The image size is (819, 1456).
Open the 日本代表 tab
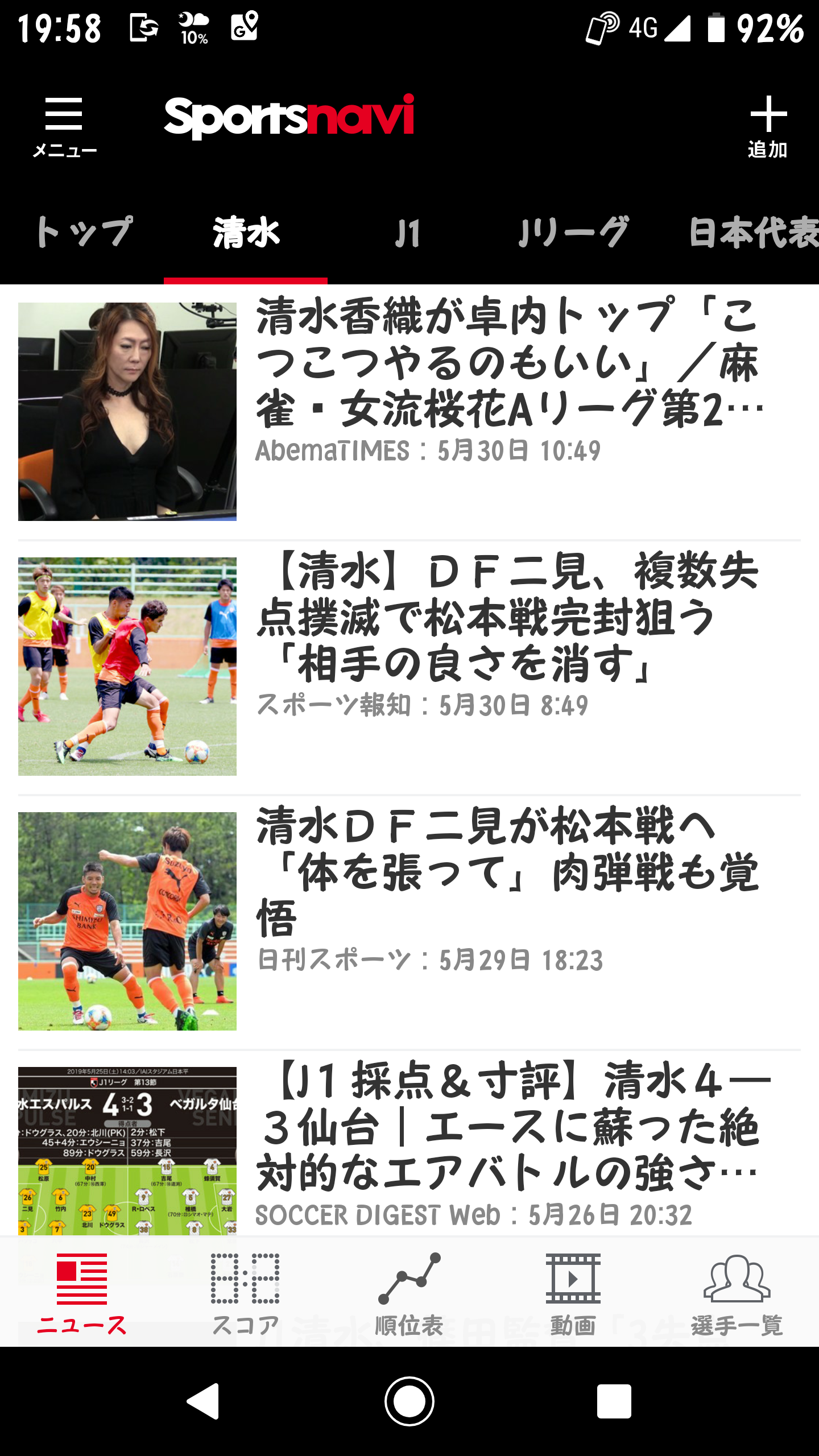click(x=752, y=233)
